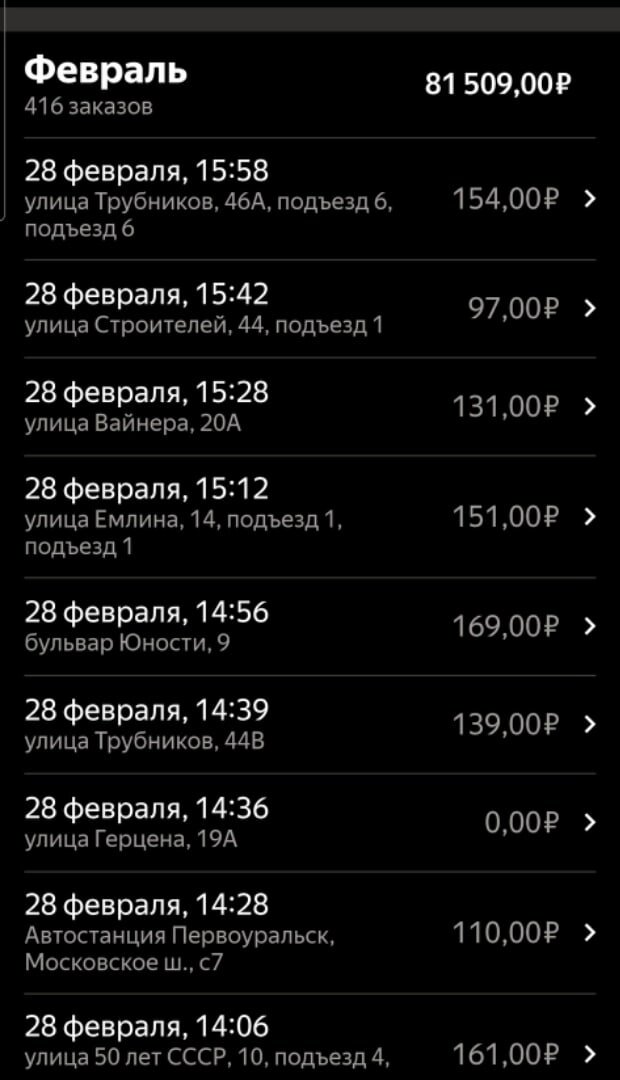Open the 0,00₽ order at улица Герцена, 19А
This screenshot has height=1080, width=620.
[310, 822]
